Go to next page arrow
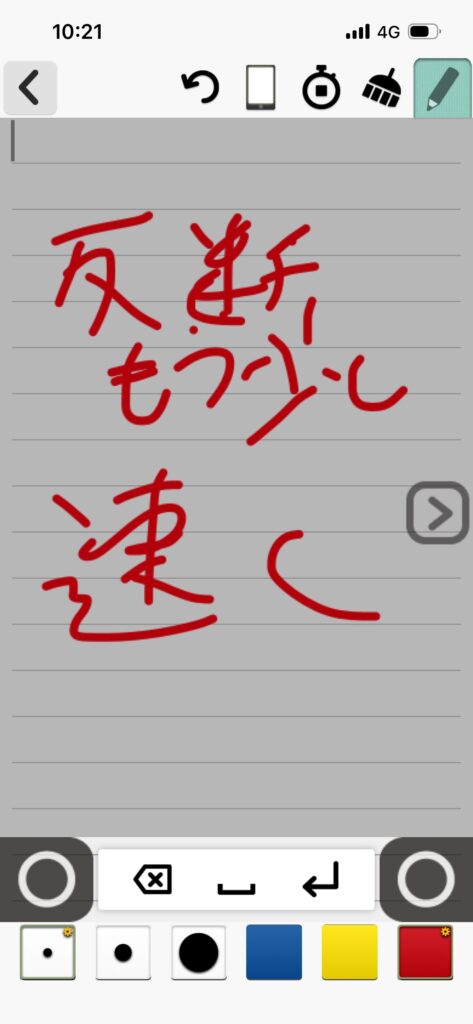This screenshot has height=1024, width=473. click(438, 513)
